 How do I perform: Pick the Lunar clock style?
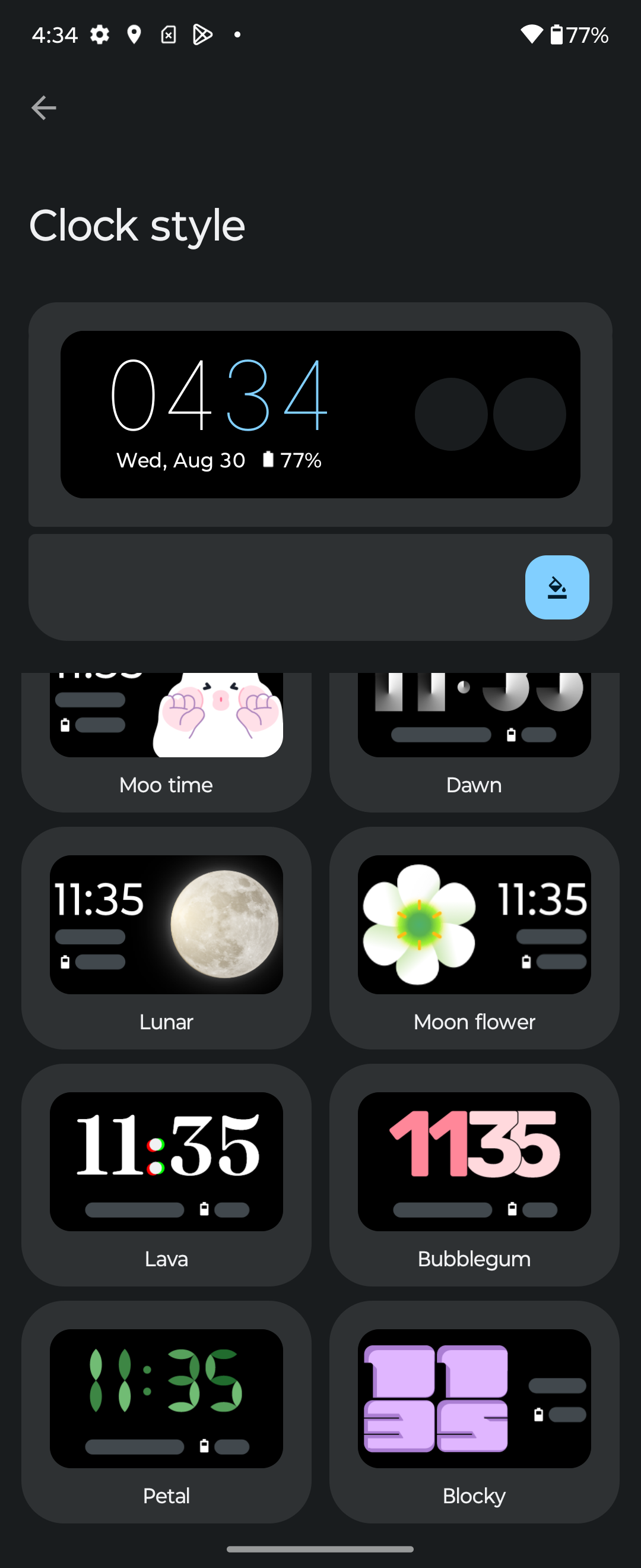166,937
